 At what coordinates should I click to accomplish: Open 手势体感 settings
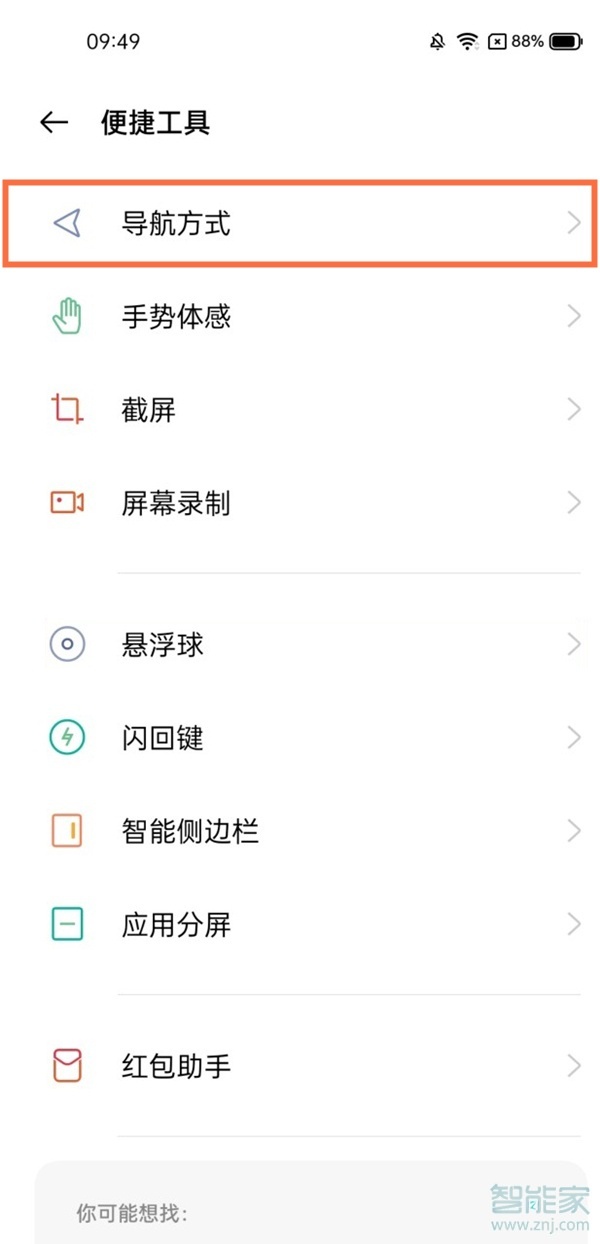pyautogui.click(x=300, y=317)
